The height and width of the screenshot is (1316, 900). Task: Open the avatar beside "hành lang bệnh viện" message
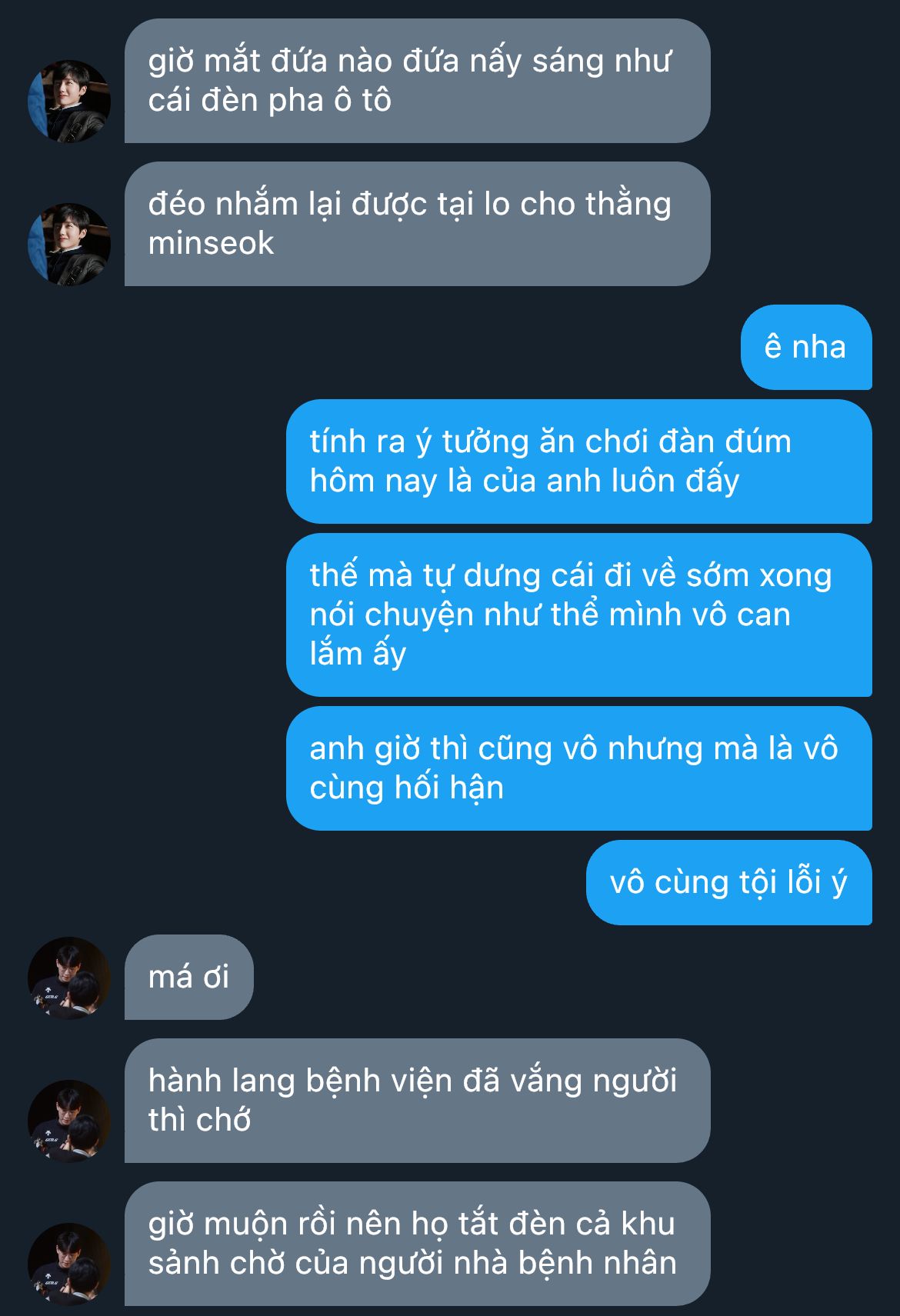[x=69, y=1121]
